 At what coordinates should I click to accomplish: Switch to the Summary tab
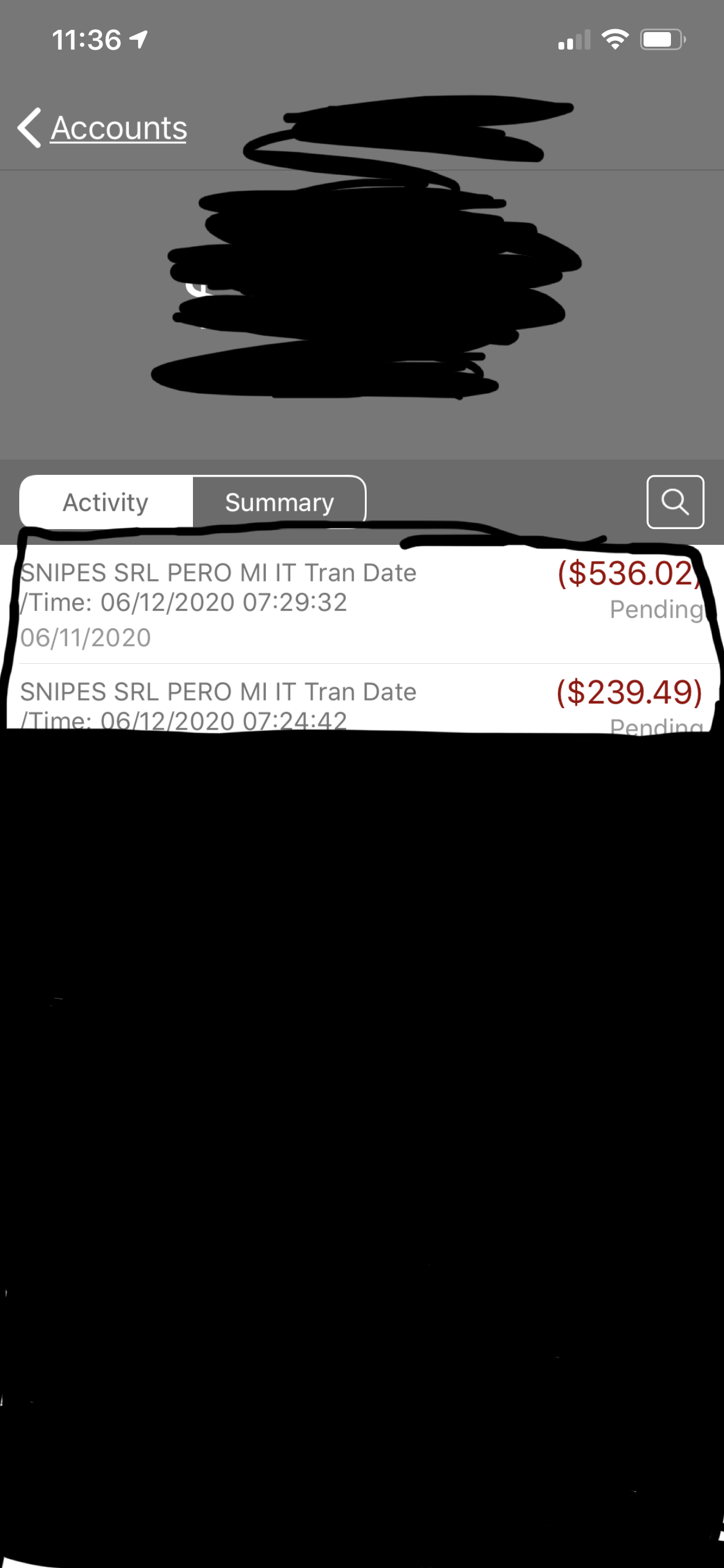(279, 503)
